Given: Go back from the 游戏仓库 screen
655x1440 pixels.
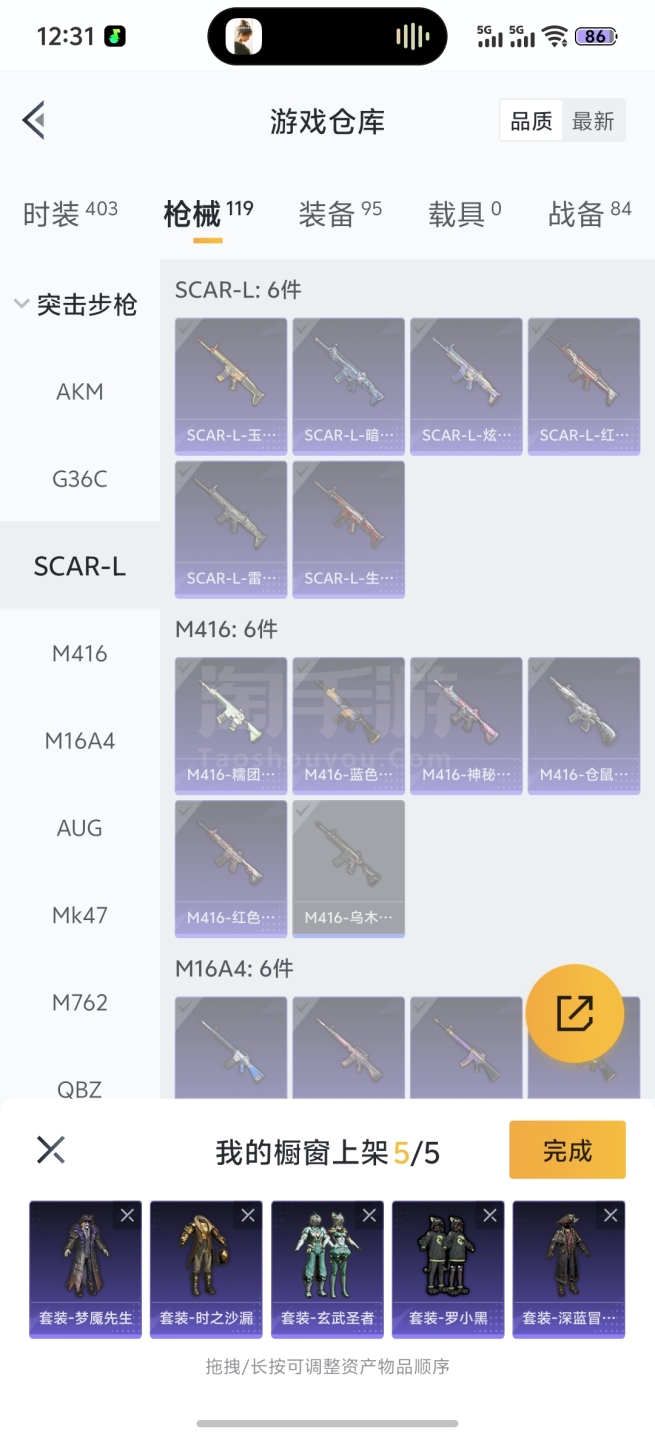Looking at the screenshot, I should pos(34,121).
